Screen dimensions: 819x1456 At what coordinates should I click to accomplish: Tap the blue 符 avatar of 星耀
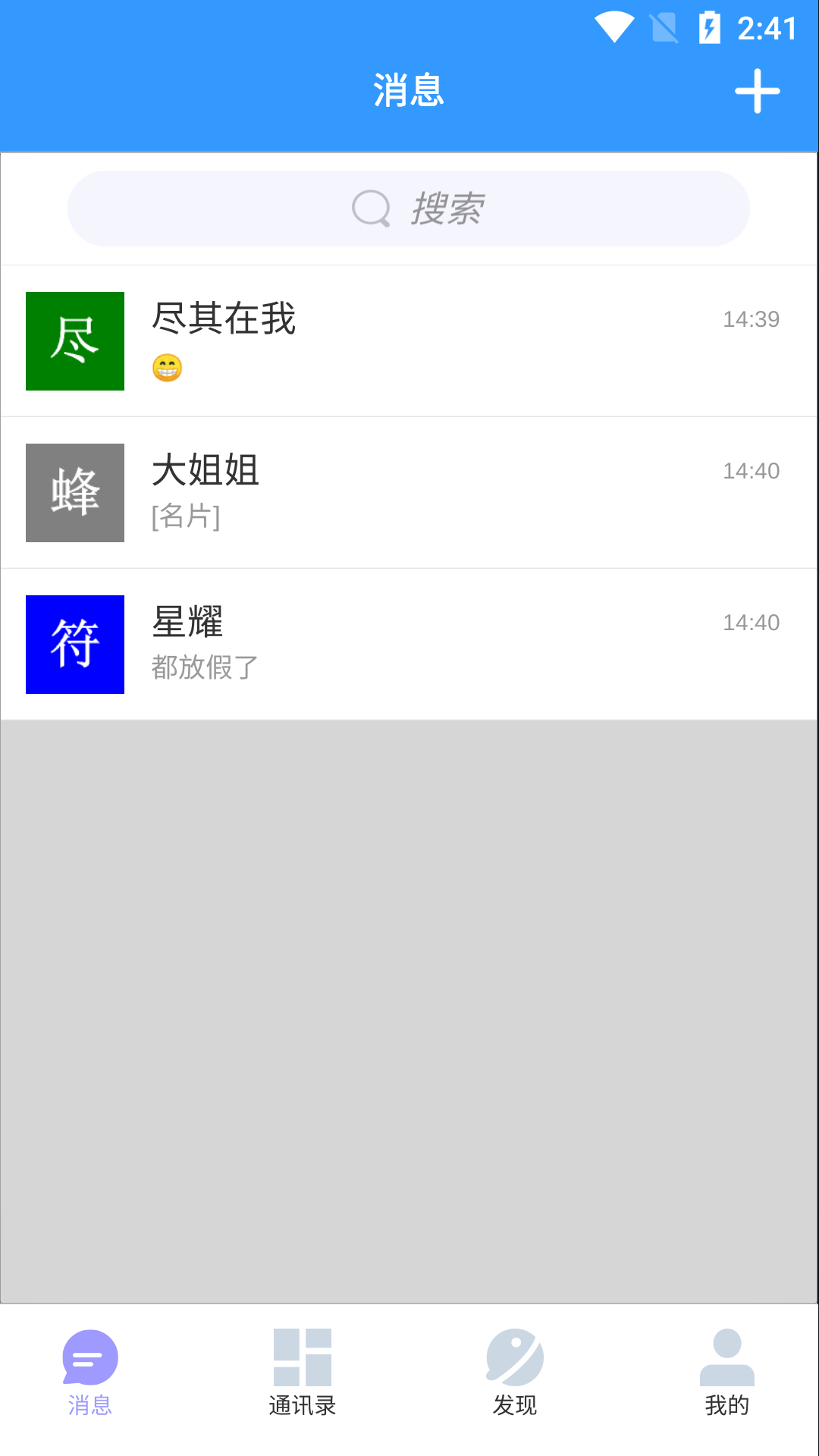coord(74,644)
